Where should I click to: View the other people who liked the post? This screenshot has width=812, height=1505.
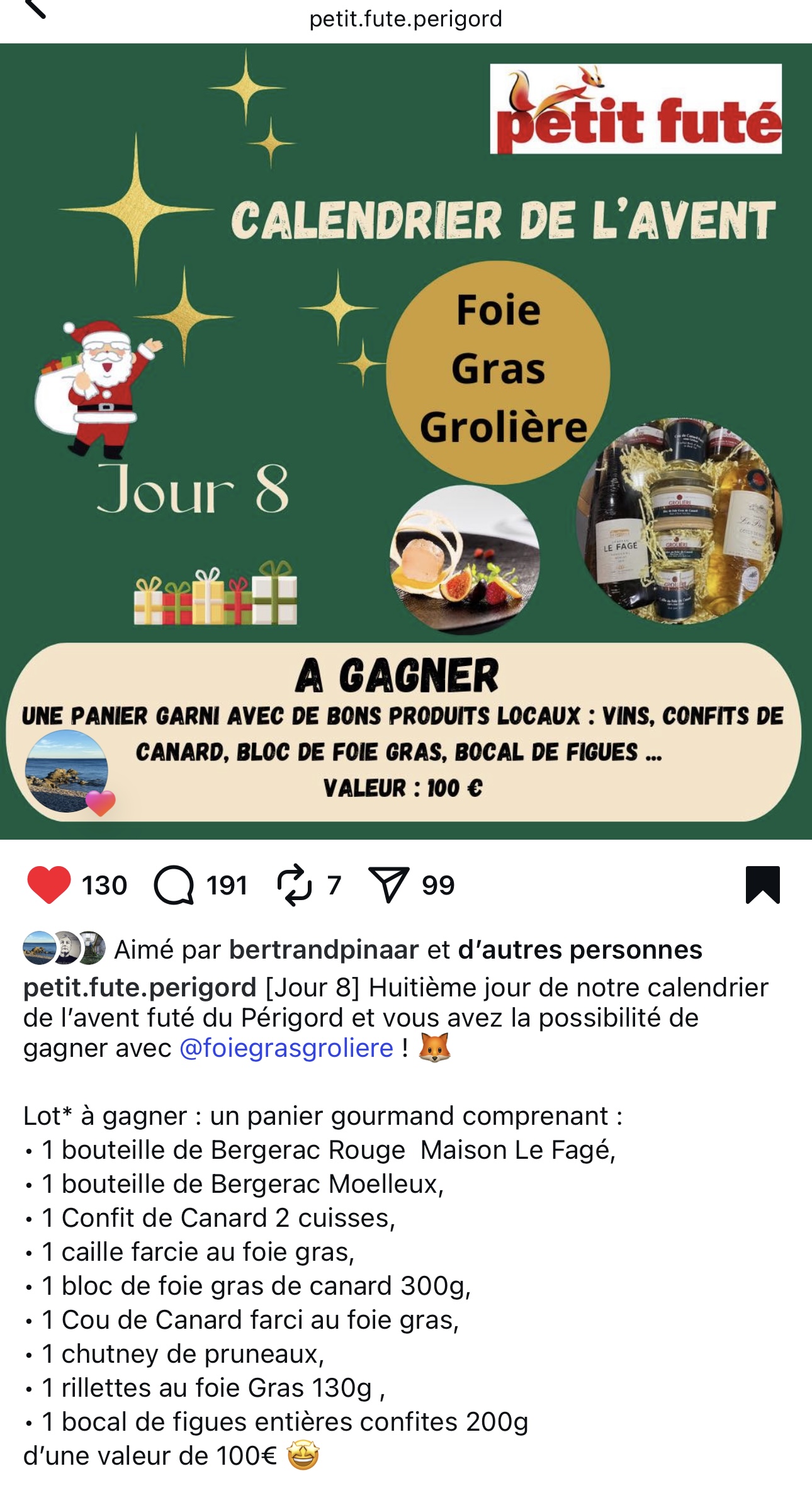coord(580,949)
